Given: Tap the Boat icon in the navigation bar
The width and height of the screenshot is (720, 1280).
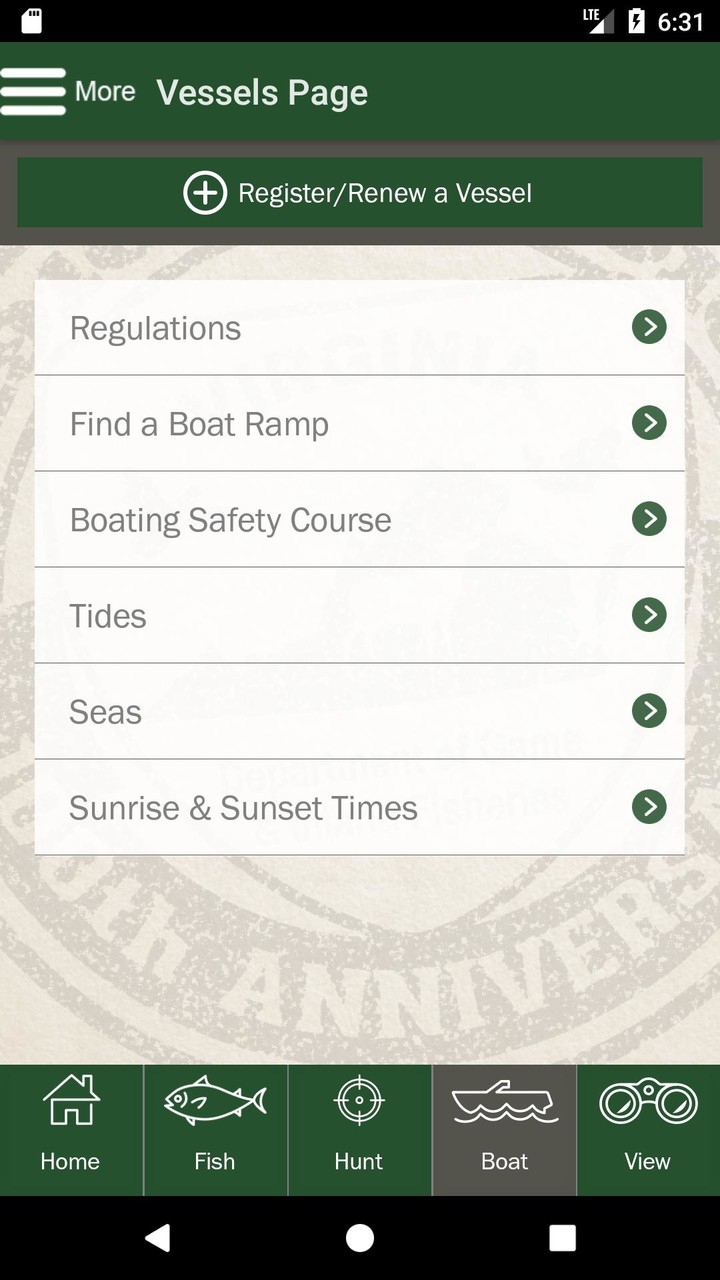Looking at the screenshot, I should [504, 1103].
